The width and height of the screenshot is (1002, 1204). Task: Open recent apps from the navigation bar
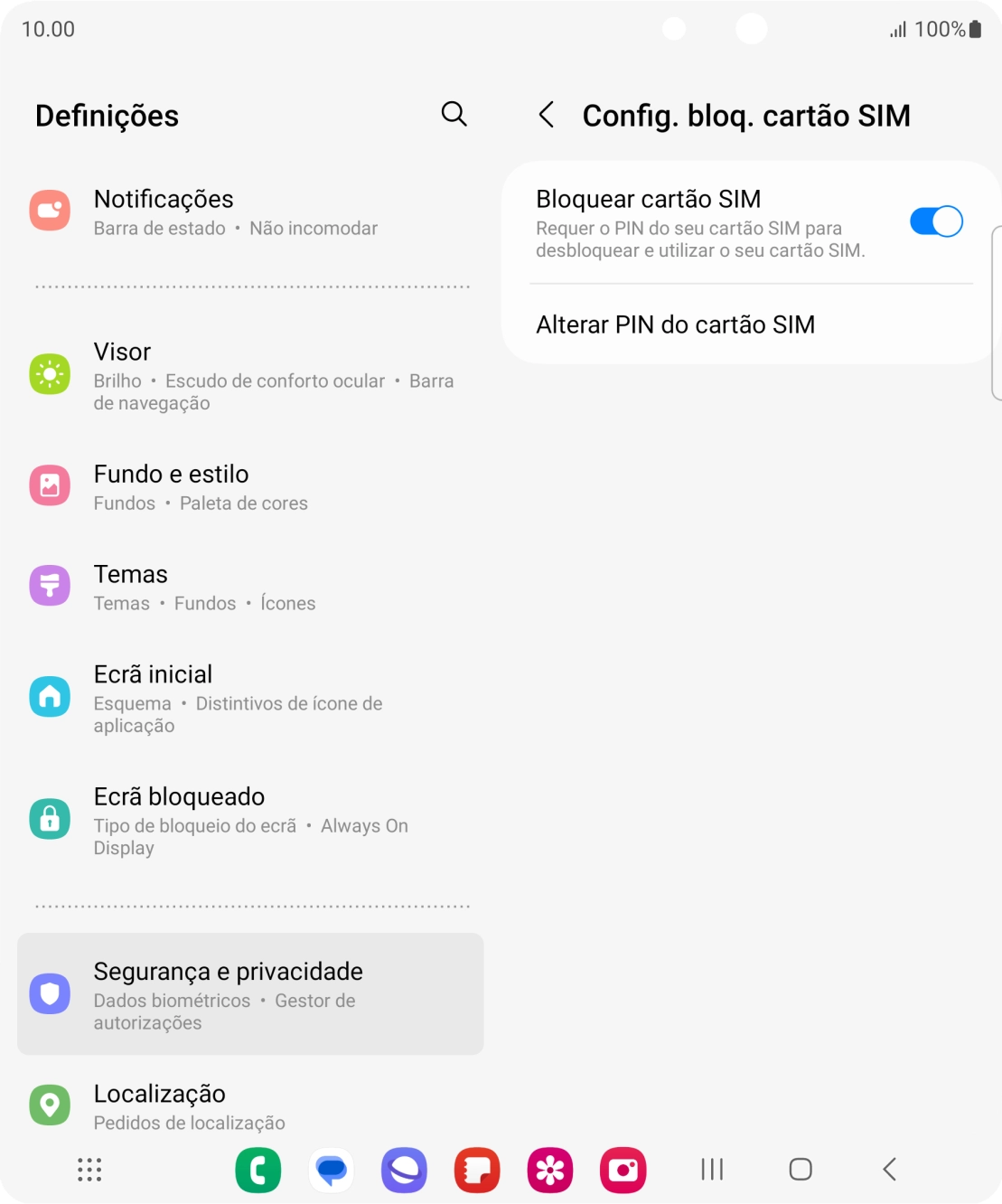click(711, 1170)
